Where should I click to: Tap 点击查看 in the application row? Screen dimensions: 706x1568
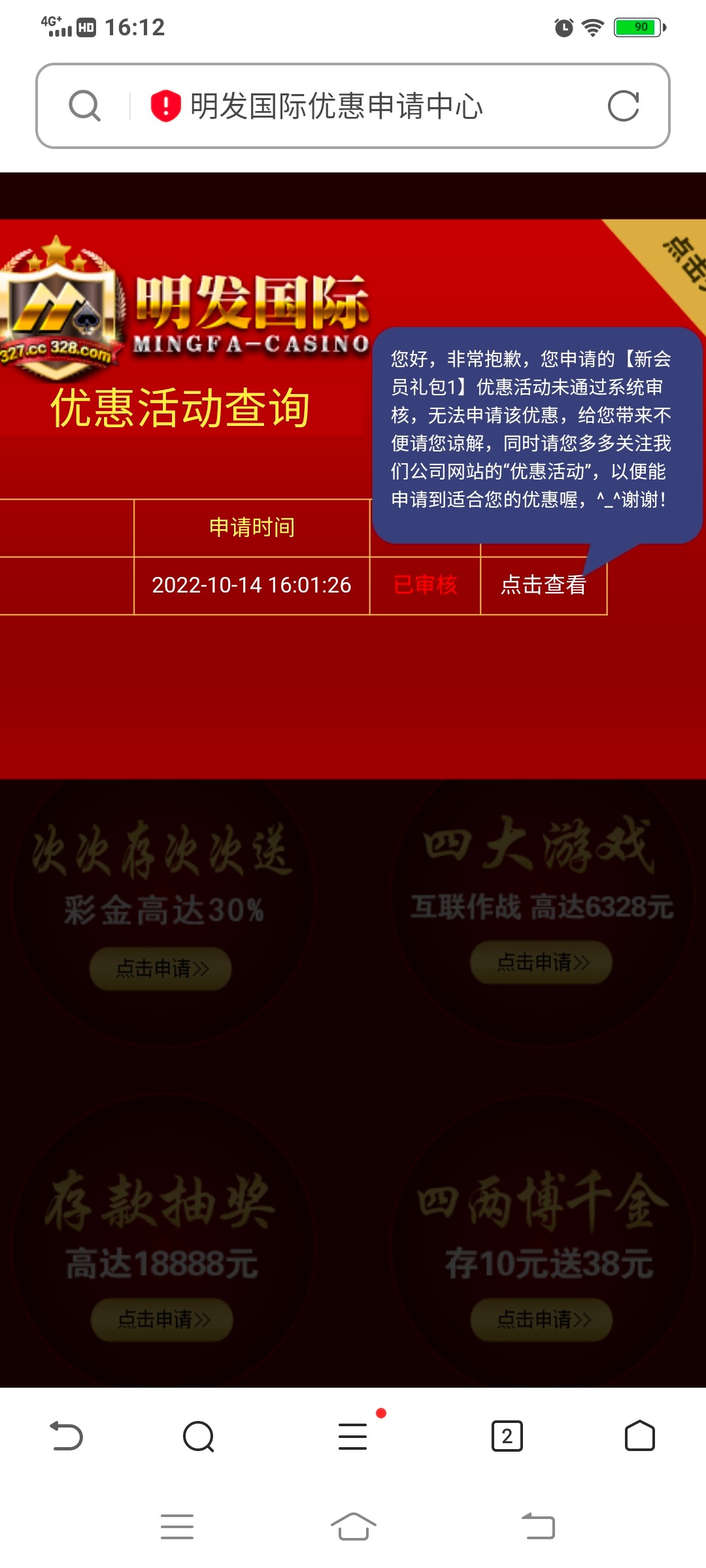(543, 585)
